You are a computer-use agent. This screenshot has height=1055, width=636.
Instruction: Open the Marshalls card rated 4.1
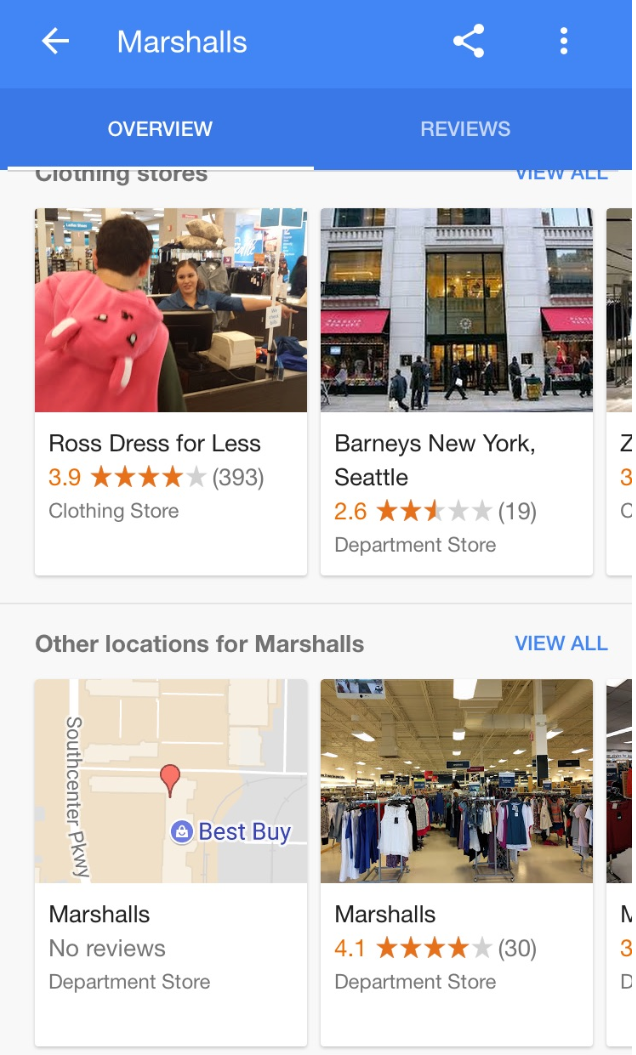click(456, 860)
